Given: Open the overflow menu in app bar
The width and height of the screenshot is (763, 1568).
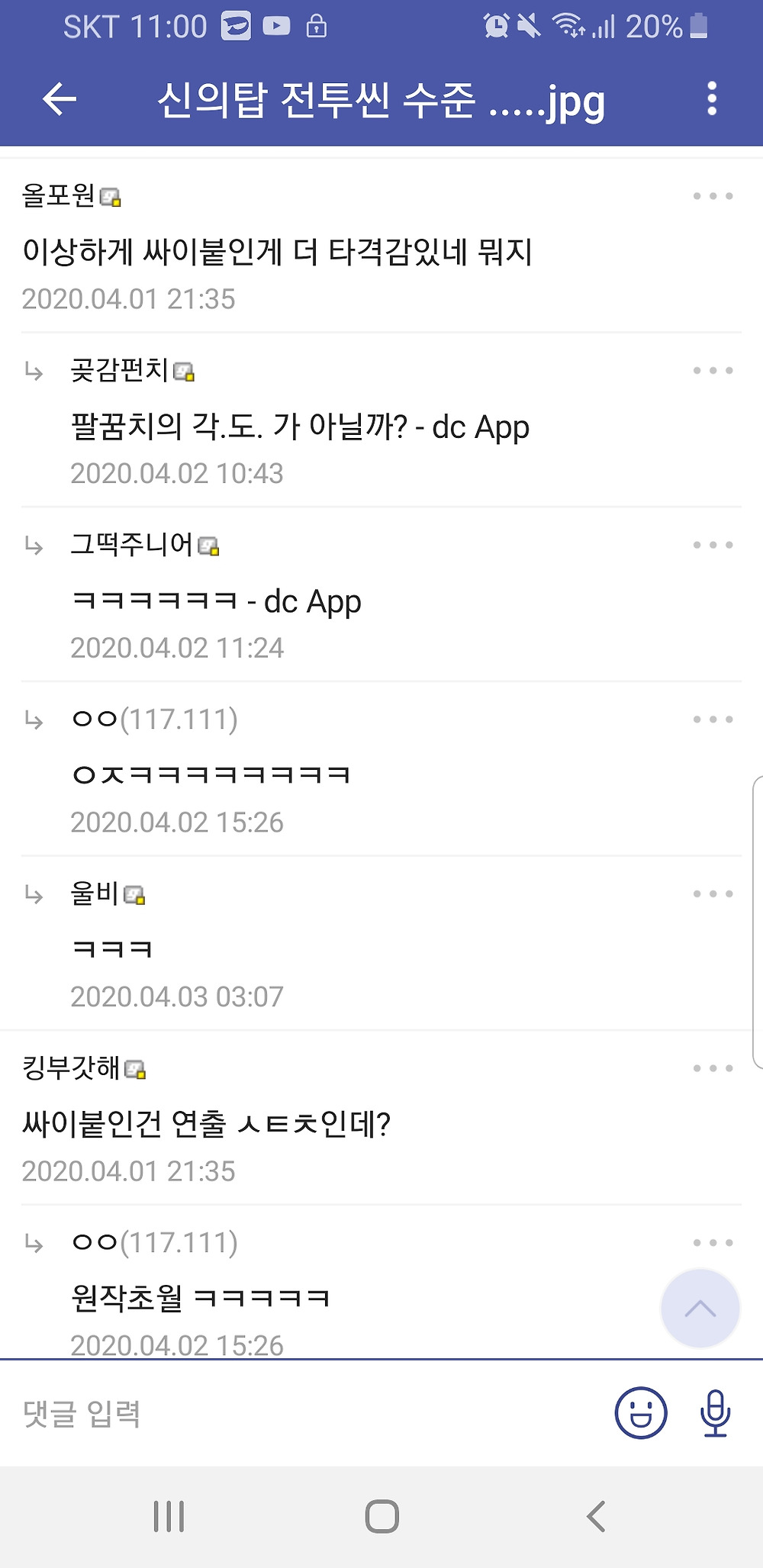Looking at the screenshot, I should [x=711, y=99].
